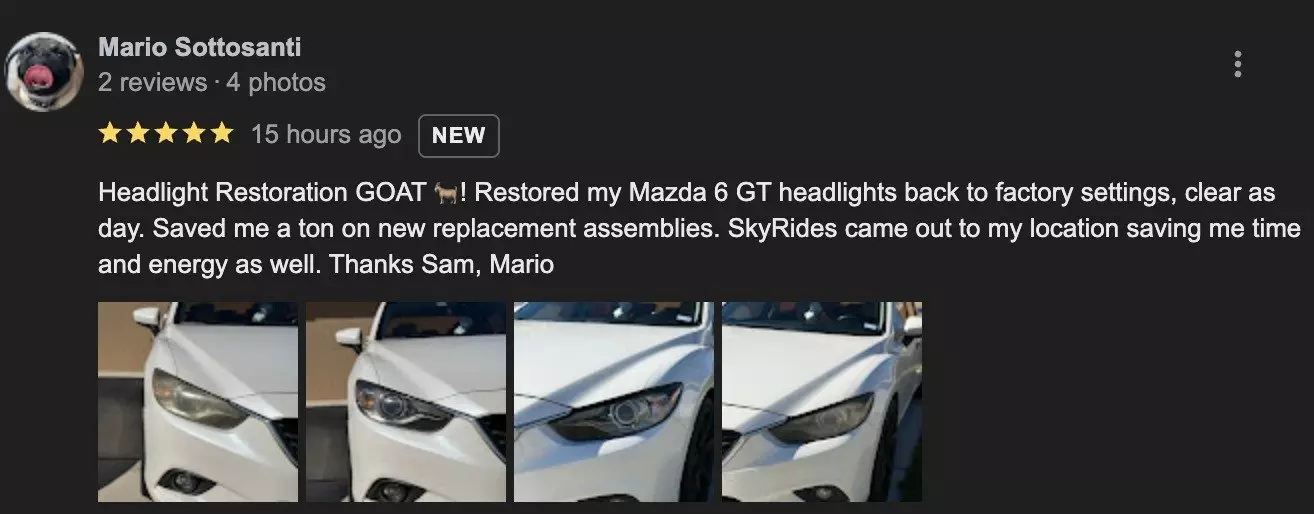Open the fourth review photo
The width and height of the screenshot is (1314, 514).
tap(821, 401)
